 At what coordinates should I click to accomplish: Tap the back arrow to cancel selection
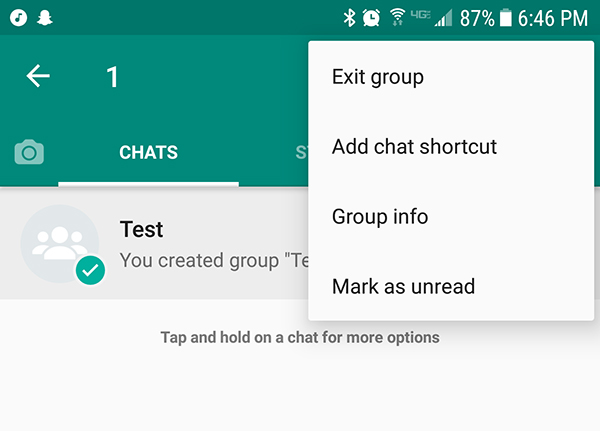click(x=38, y=77)
